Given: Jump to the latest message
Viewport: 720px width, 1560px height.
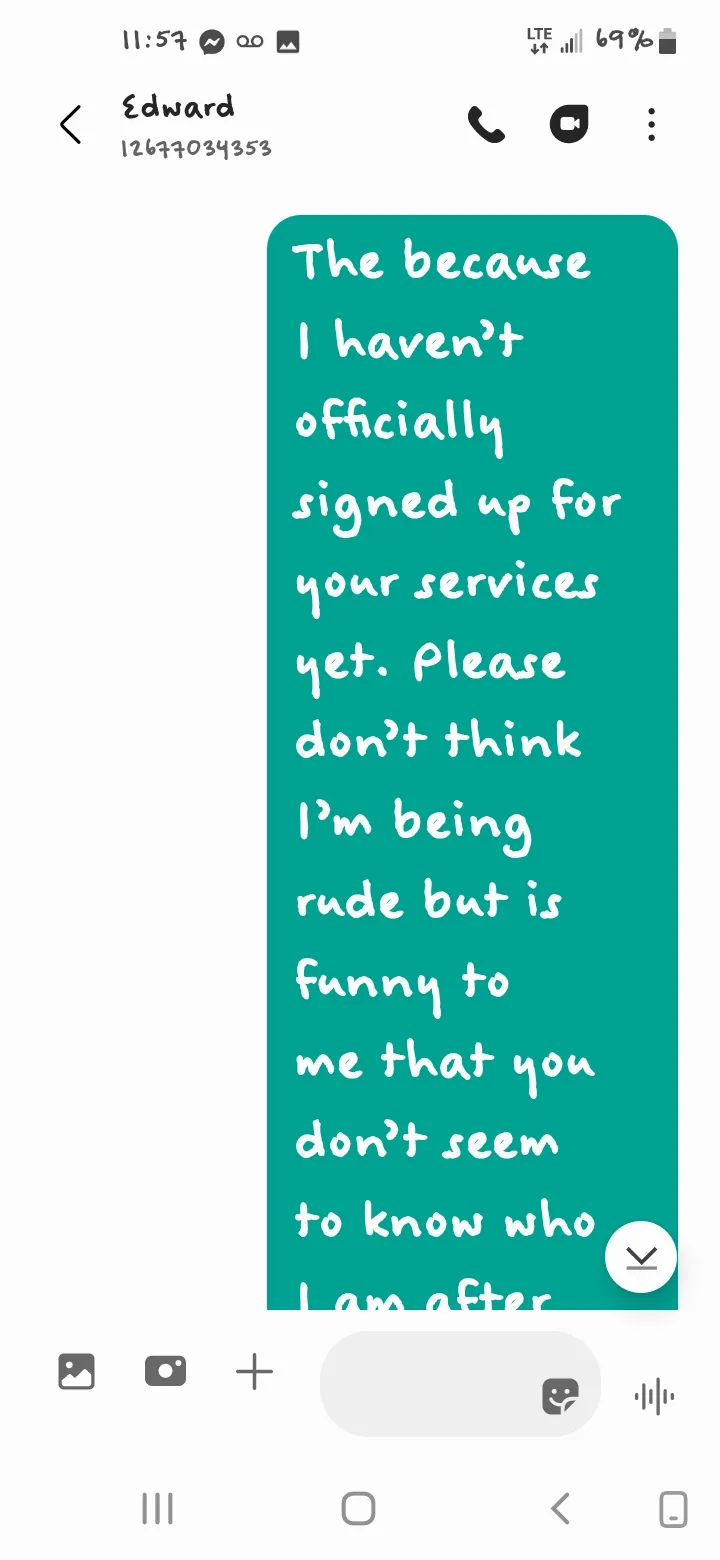Looking at the screenshot, I should click(x=641, y=1258).
